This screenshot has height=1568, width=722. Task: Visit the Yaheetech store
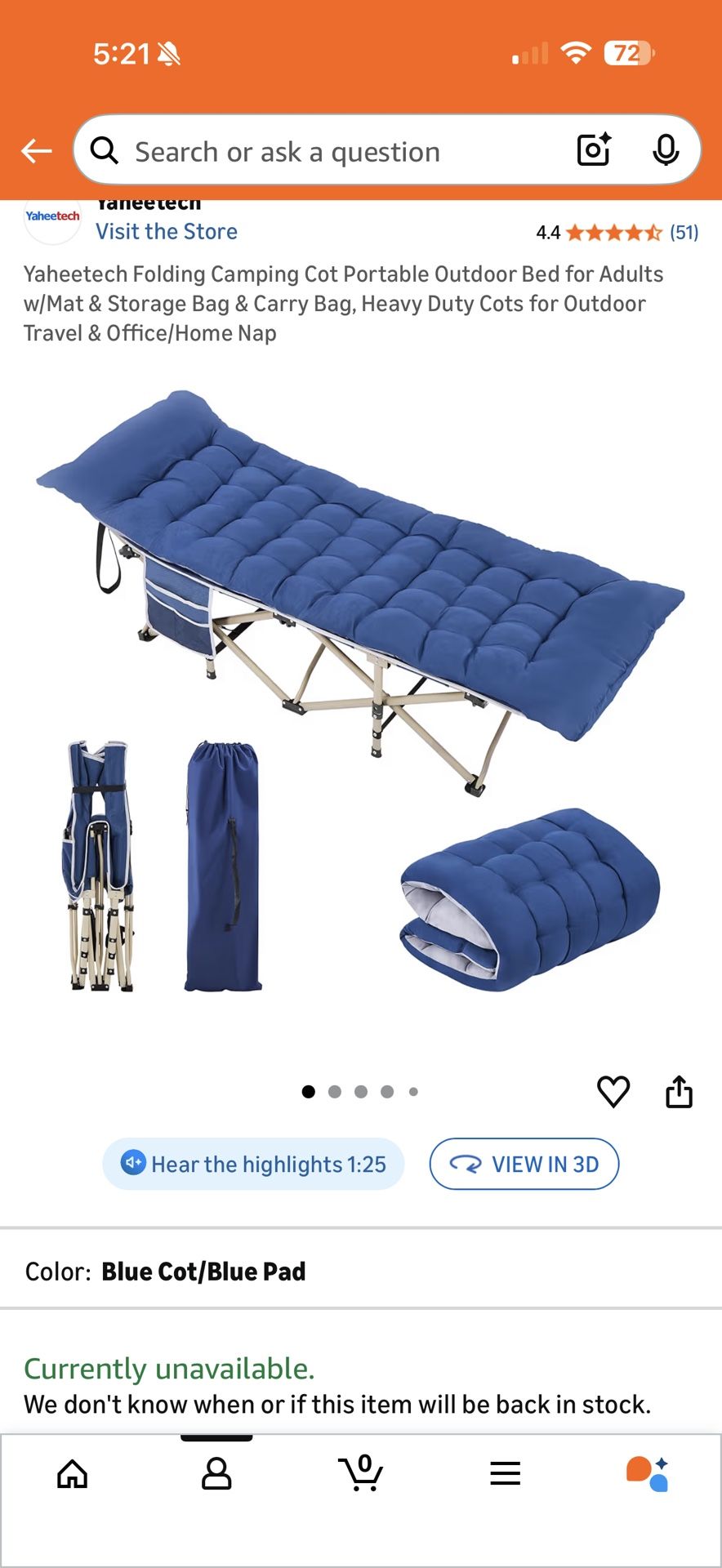pos(167,231)
